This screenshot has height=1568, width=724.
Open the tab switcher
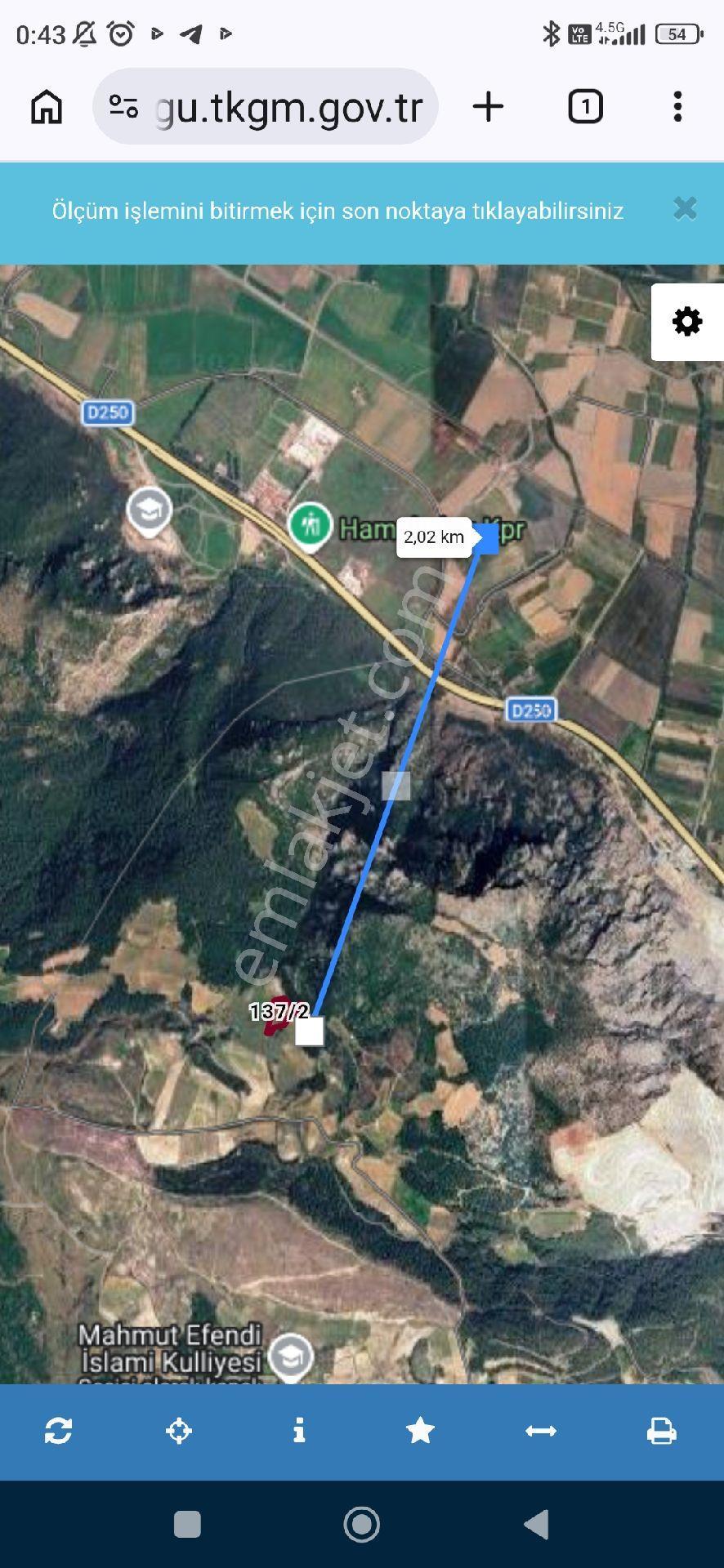[585, 107]
